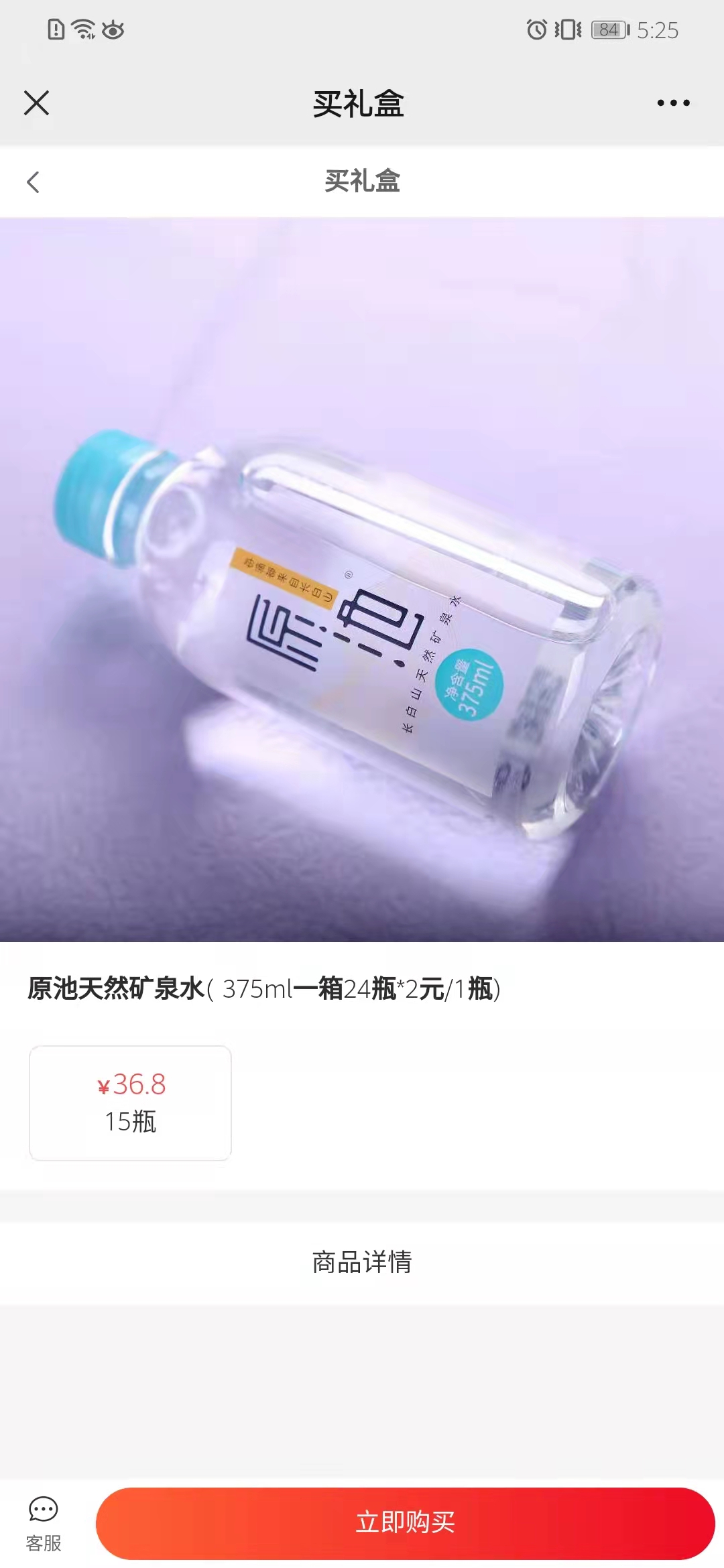View the mineral water product image

362,580
